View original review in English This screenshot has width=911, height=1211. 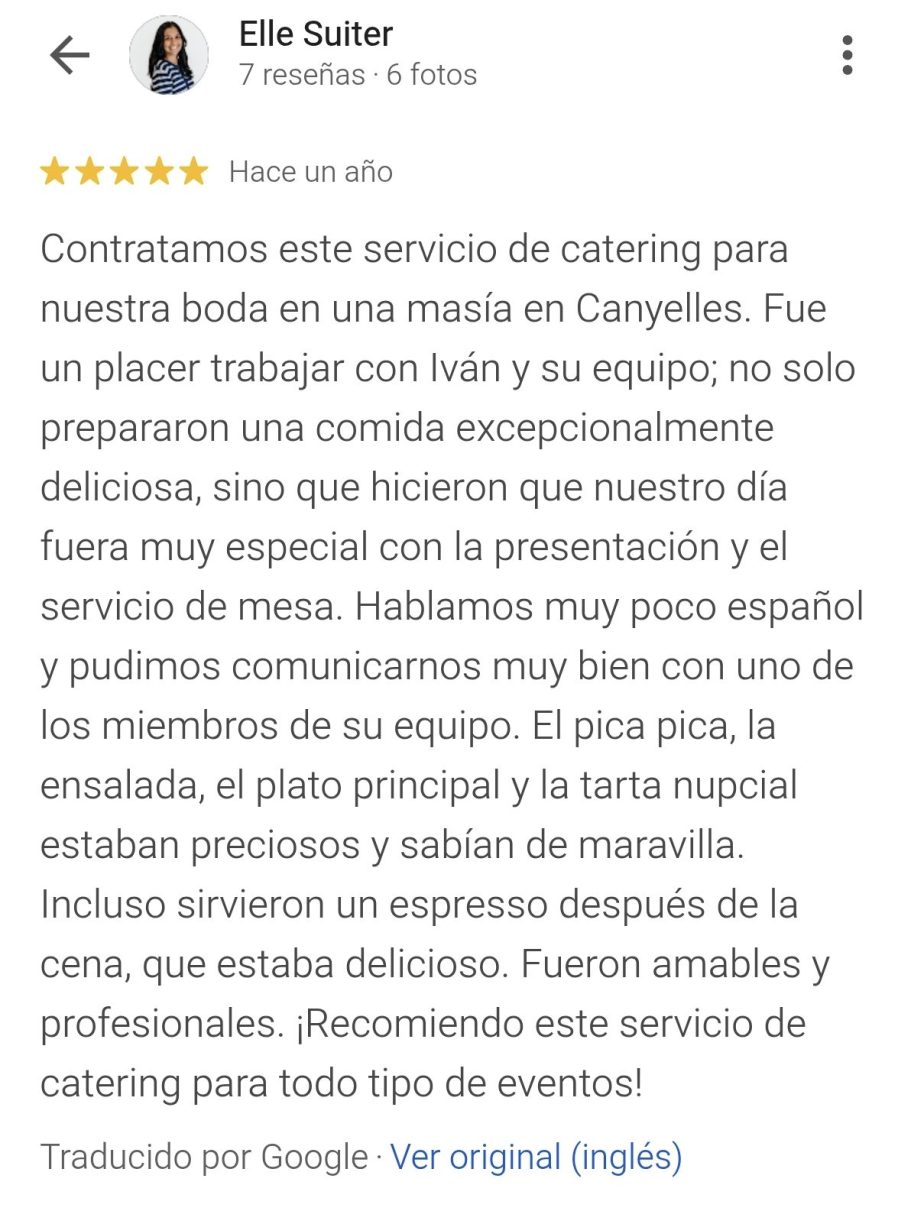point(536,1157)
